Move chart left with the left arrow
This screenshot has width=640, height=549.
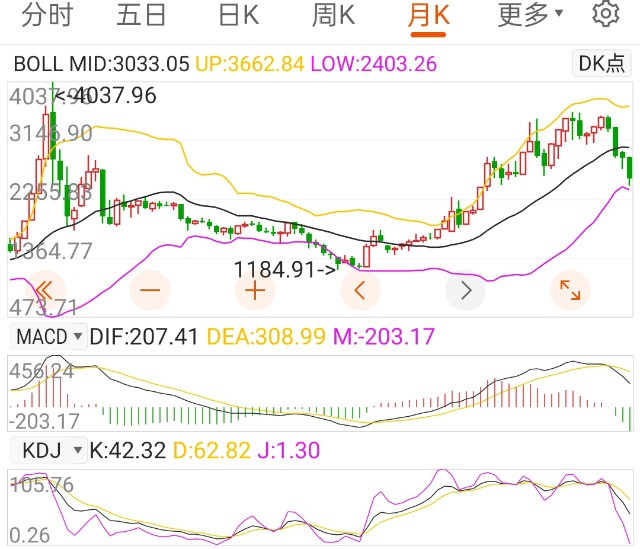pos(360,290)
